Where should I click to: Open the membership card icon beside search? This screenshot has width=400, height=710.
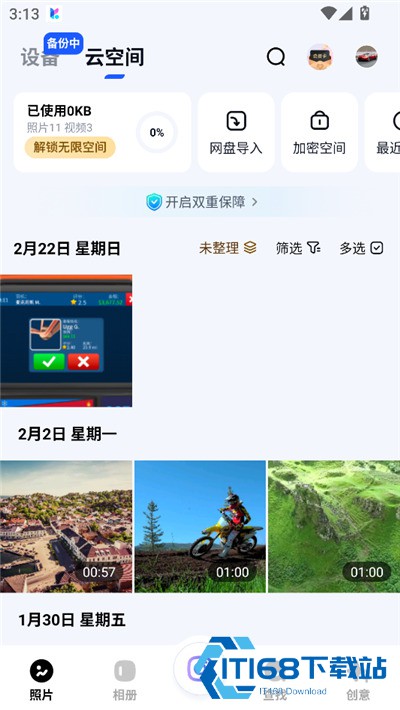pyautogui.click(x=320, y=57)
